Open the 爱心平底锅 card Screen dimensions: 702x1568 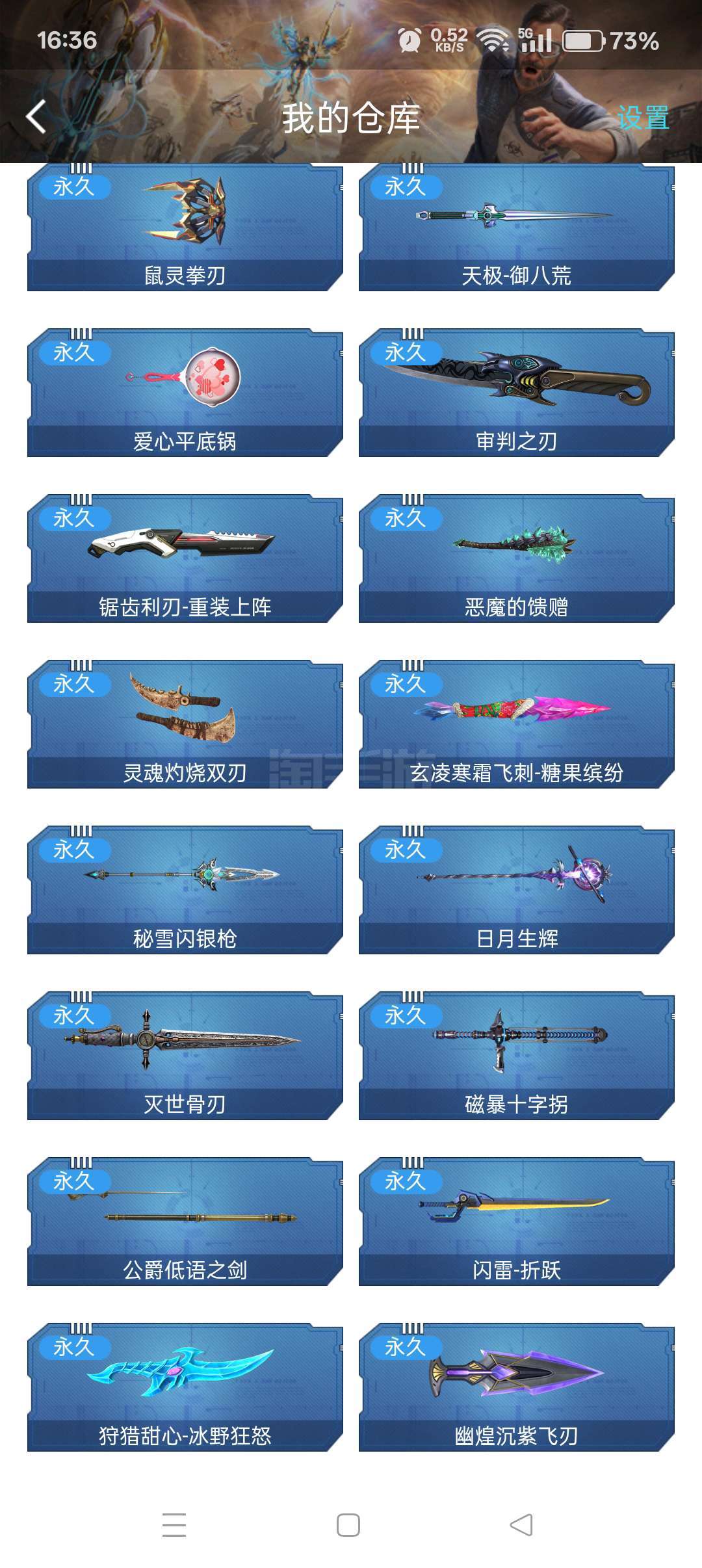click(x=185, y=393)
